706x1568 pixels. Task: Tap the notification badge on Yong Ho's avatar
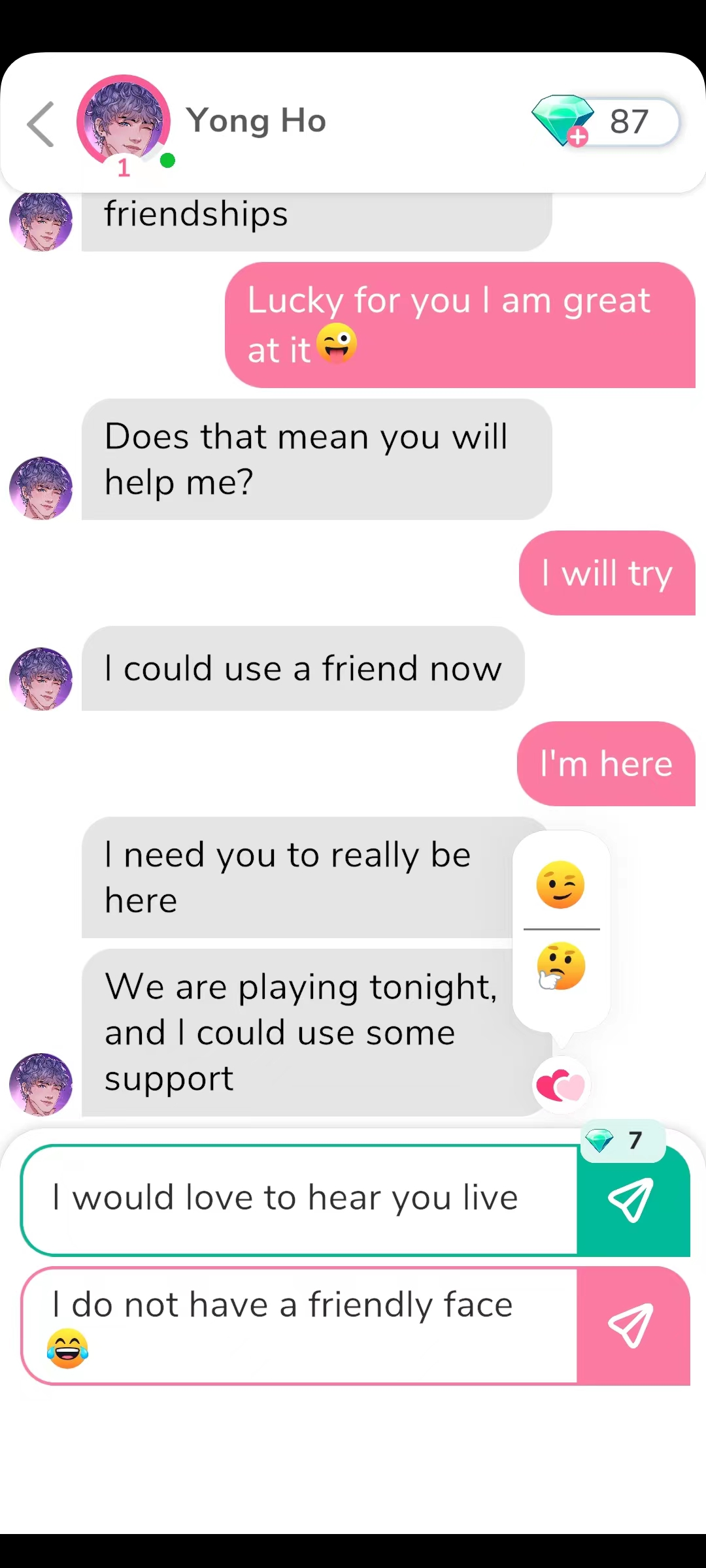tap(124, 169)
